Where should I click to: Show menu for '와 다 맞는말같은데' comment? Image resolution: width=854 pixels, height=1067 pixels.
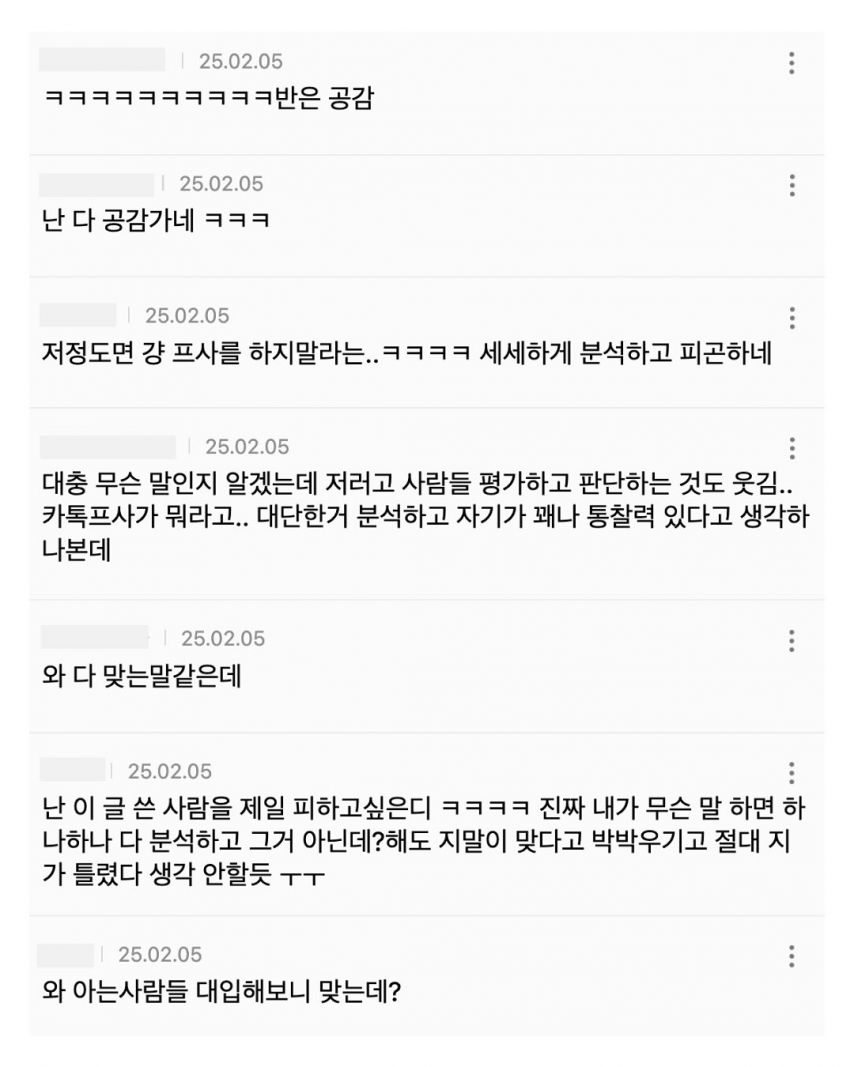(x=791, y=640)
